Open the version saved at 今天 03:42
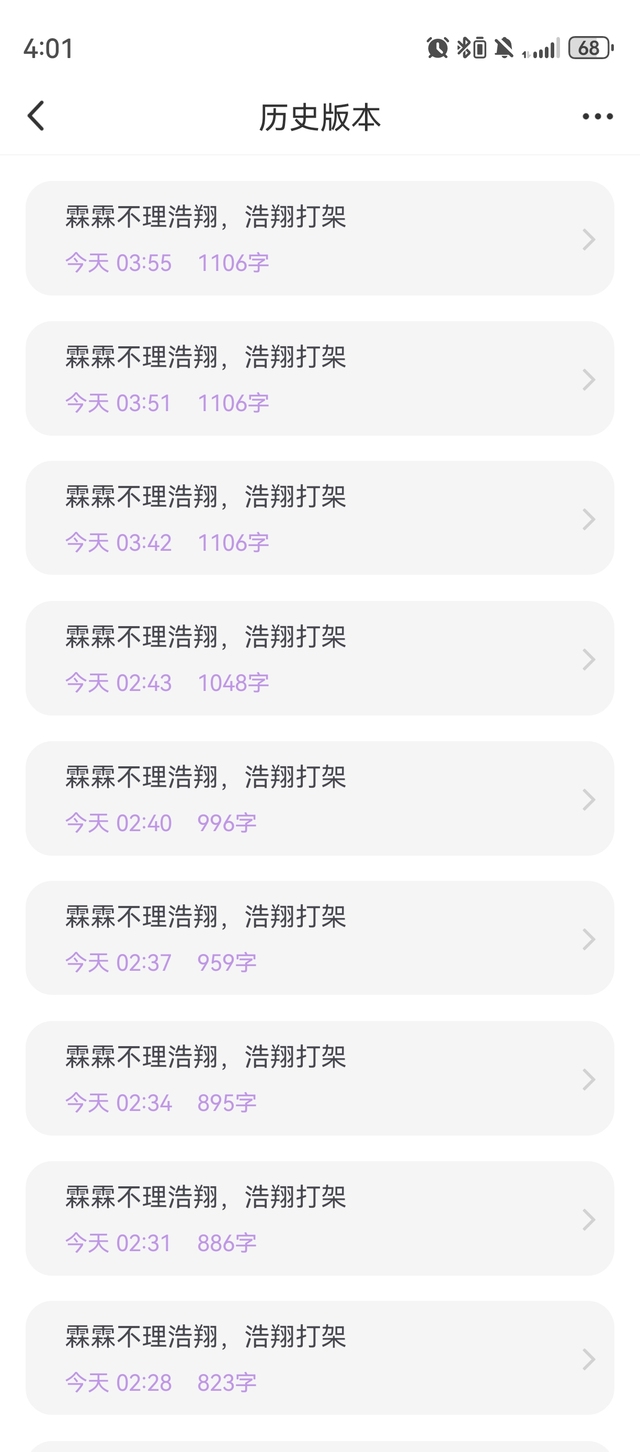The height and width of the screenshot is (1452, 640). coord(320,518)
